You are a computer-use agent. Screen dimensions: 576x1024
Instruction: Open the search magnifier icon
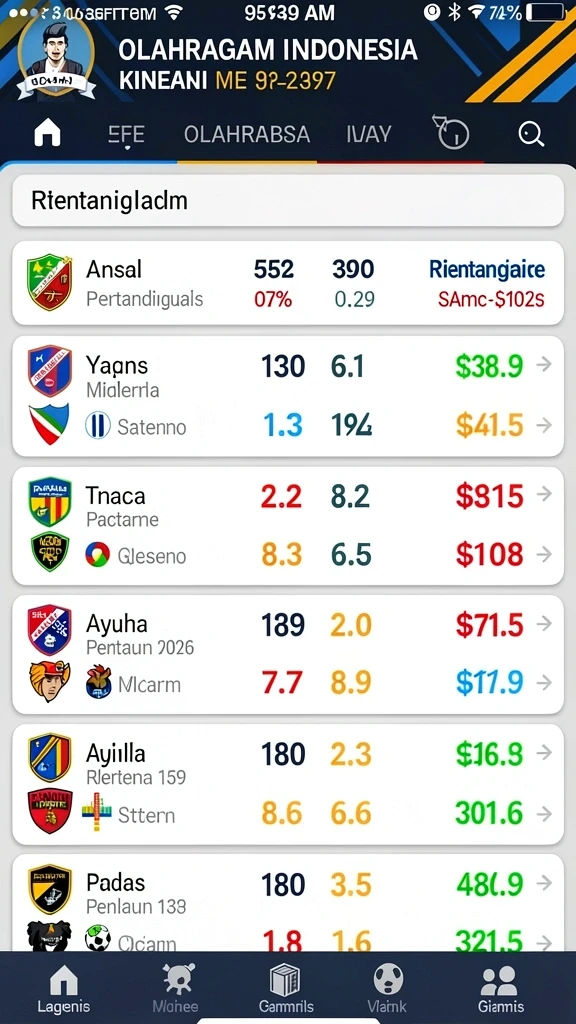click(x=532, y=135)
